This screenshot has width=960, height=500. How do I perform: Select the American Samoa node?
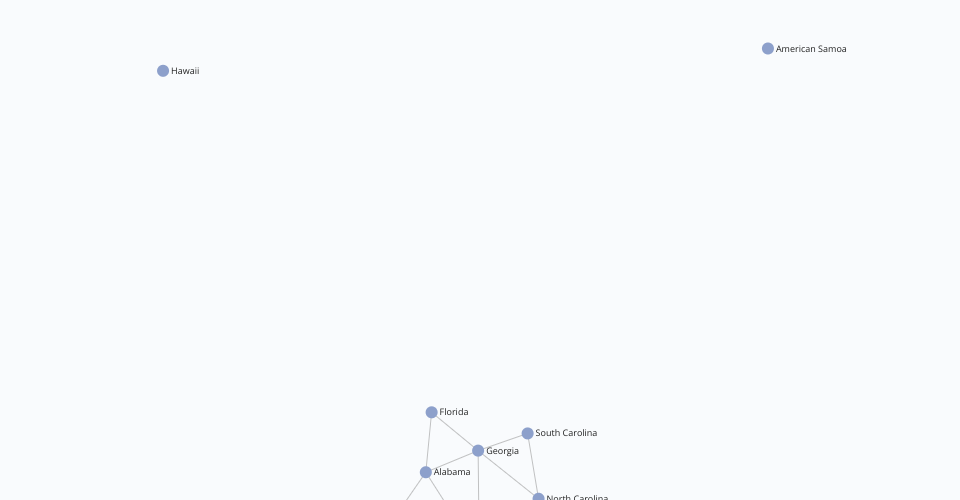pyautogui.click(x=768, y=49)
